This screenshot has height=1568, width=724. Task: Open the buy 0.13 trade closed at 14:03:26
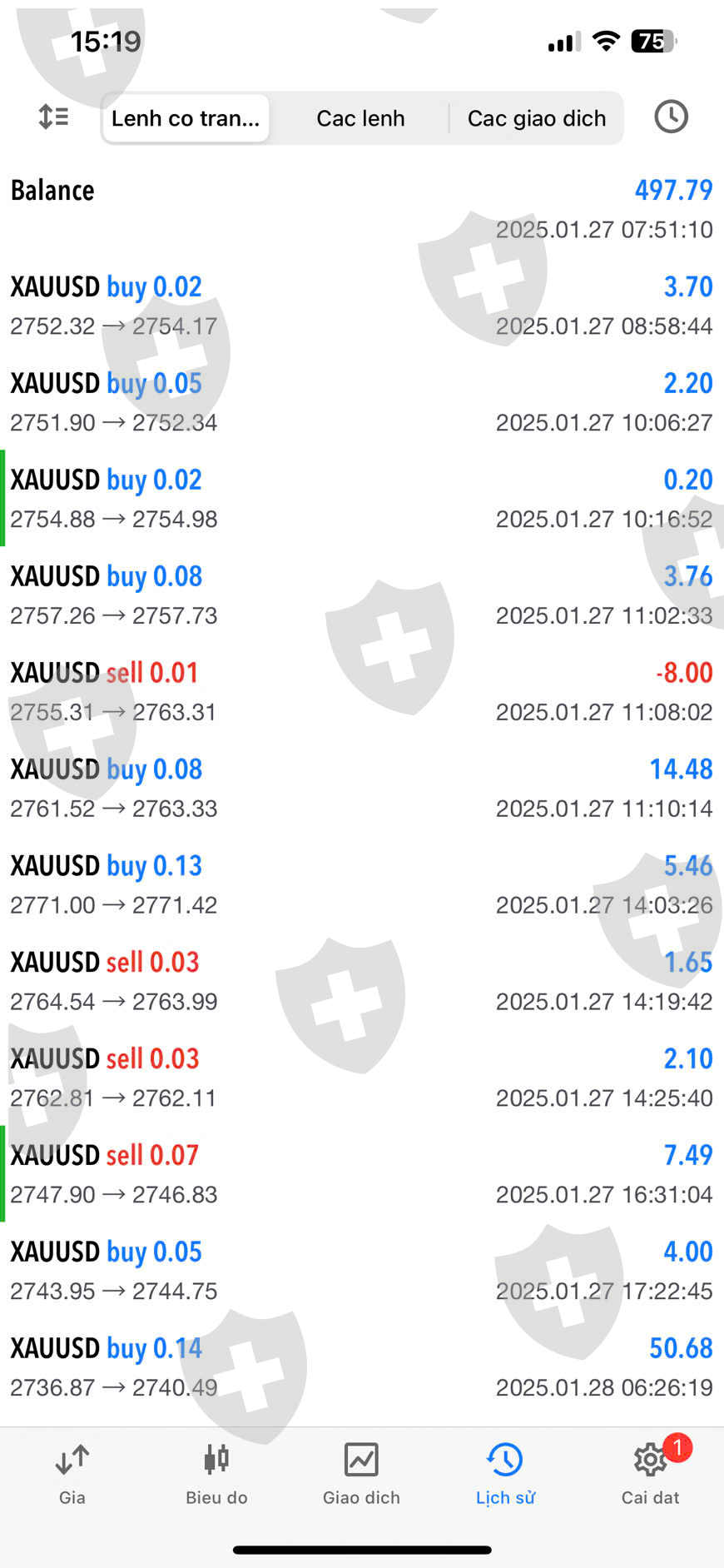(361, 884)
